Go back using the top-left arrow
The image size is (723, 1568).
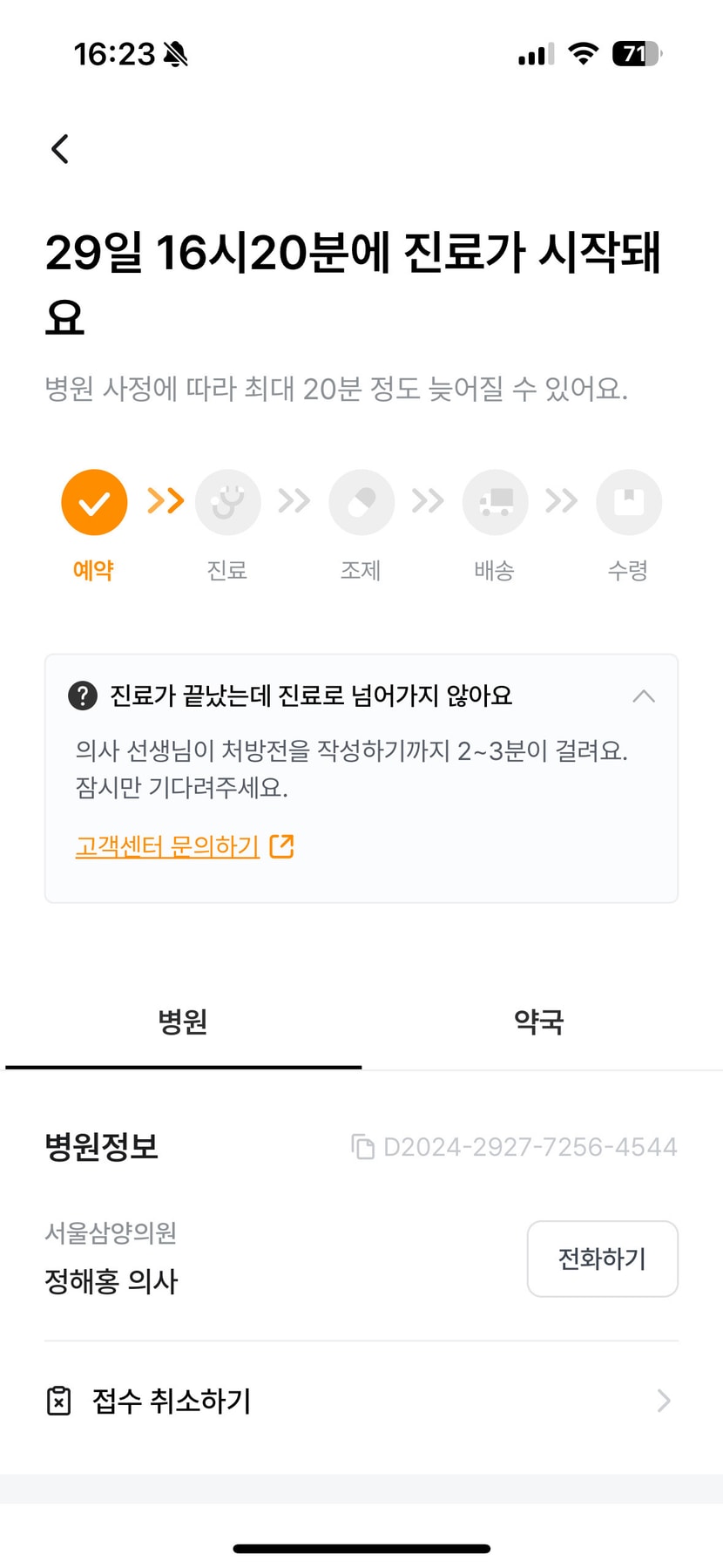click(x=59, y=149)
